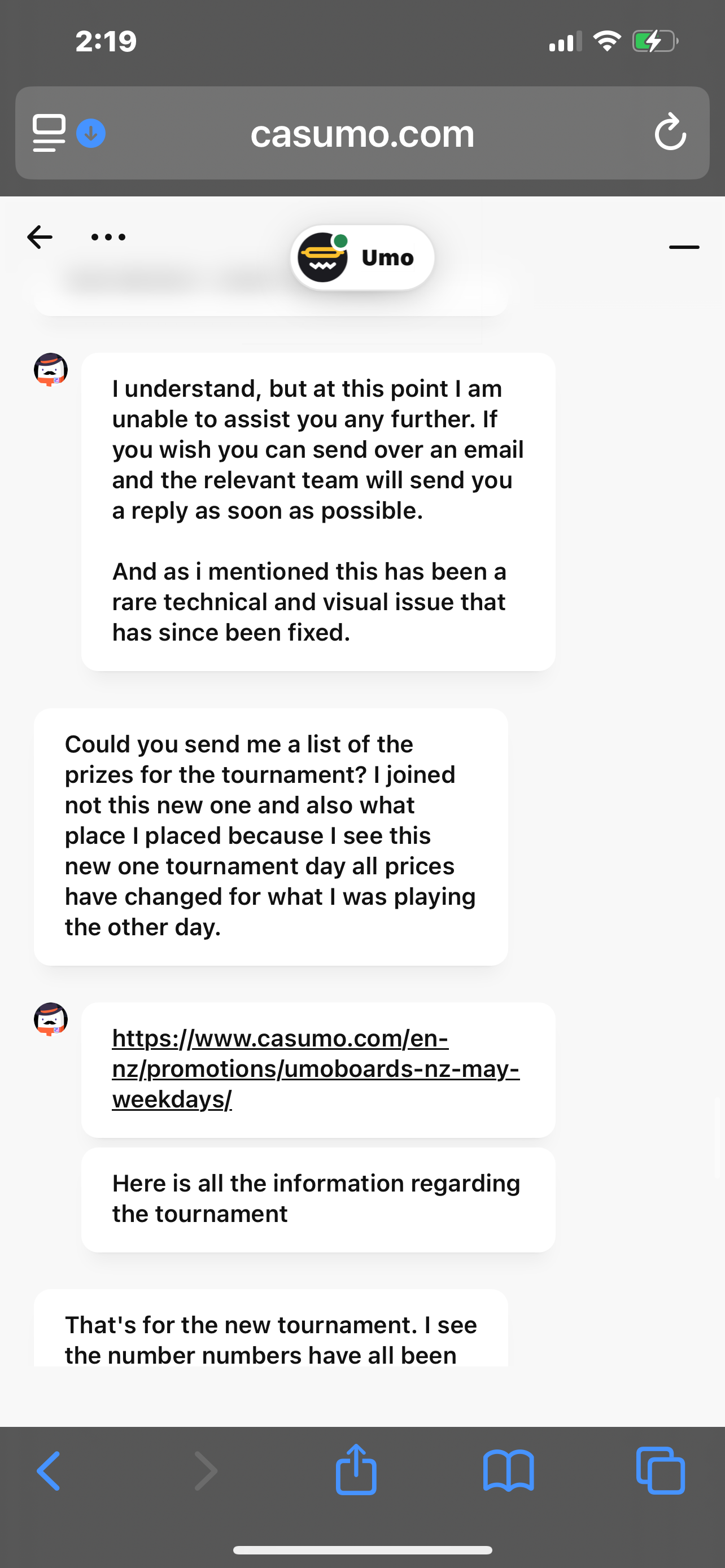
Task: Tap the Umo agent header chip
Action: point(362,257)
